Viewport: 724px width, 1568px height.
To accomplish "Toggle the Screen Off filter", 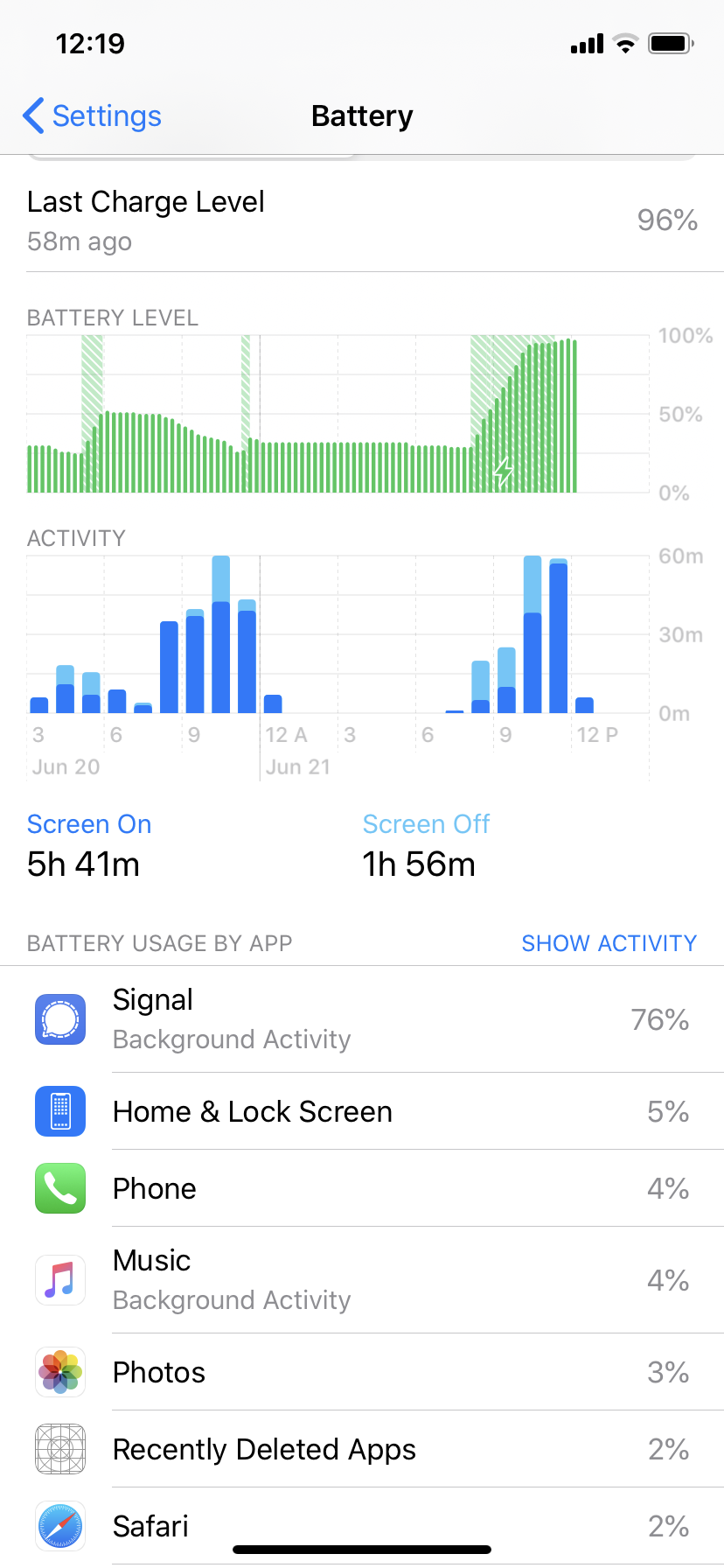I will point(426,823).
